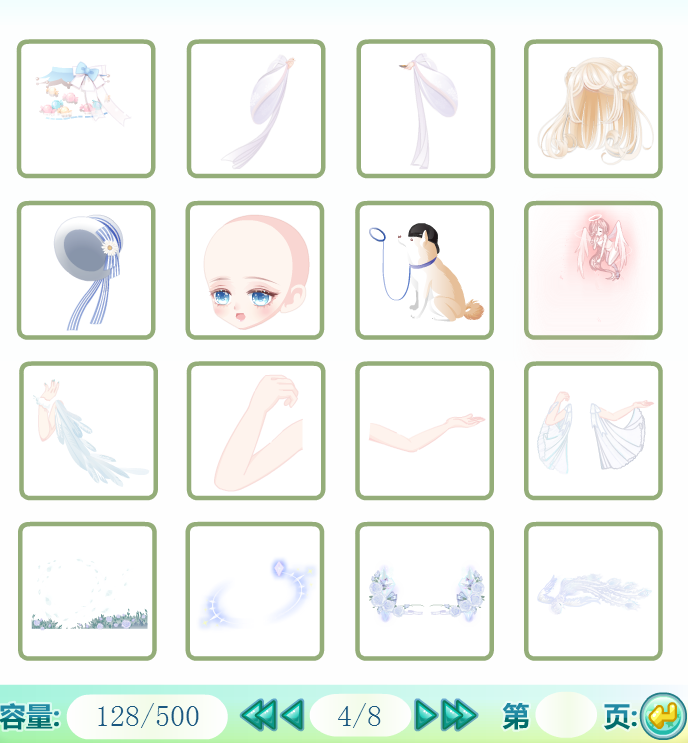Select the white phoenix feather item
This screenshot has width=688, height=743.
pyautogui.click(x=593, y=591)
